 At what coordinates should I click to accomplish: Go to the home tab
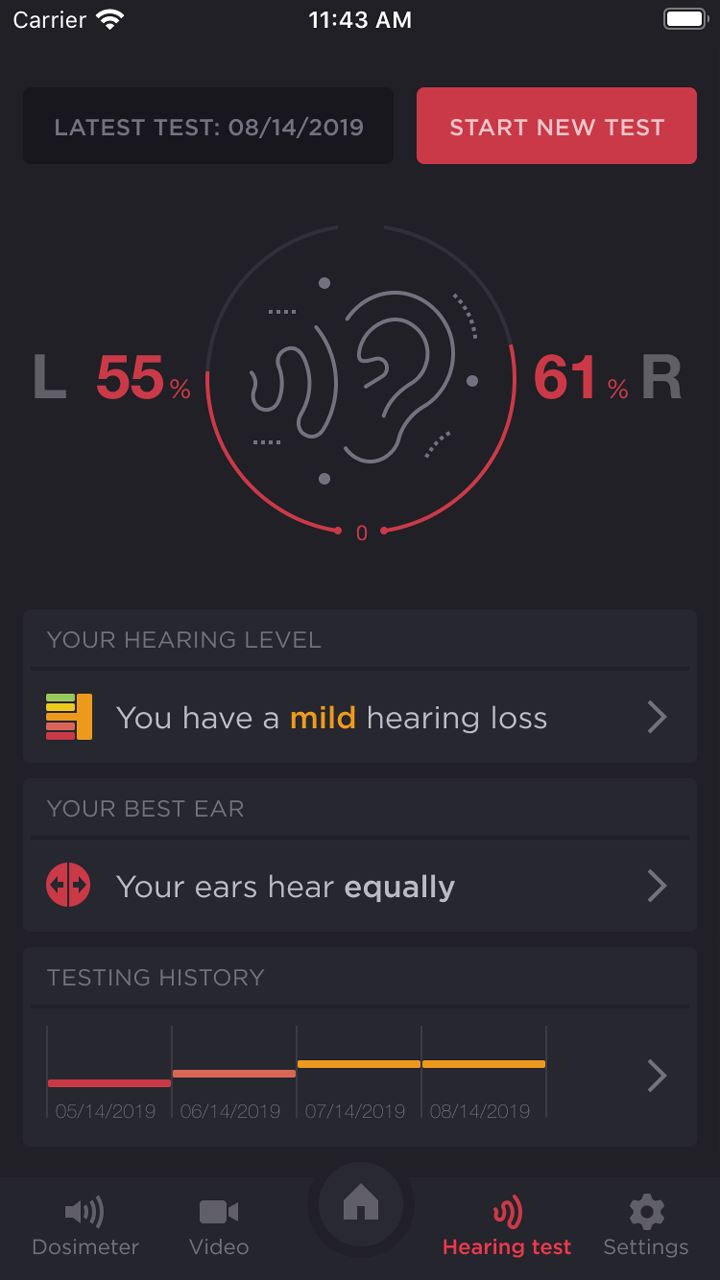point(360,1204)
